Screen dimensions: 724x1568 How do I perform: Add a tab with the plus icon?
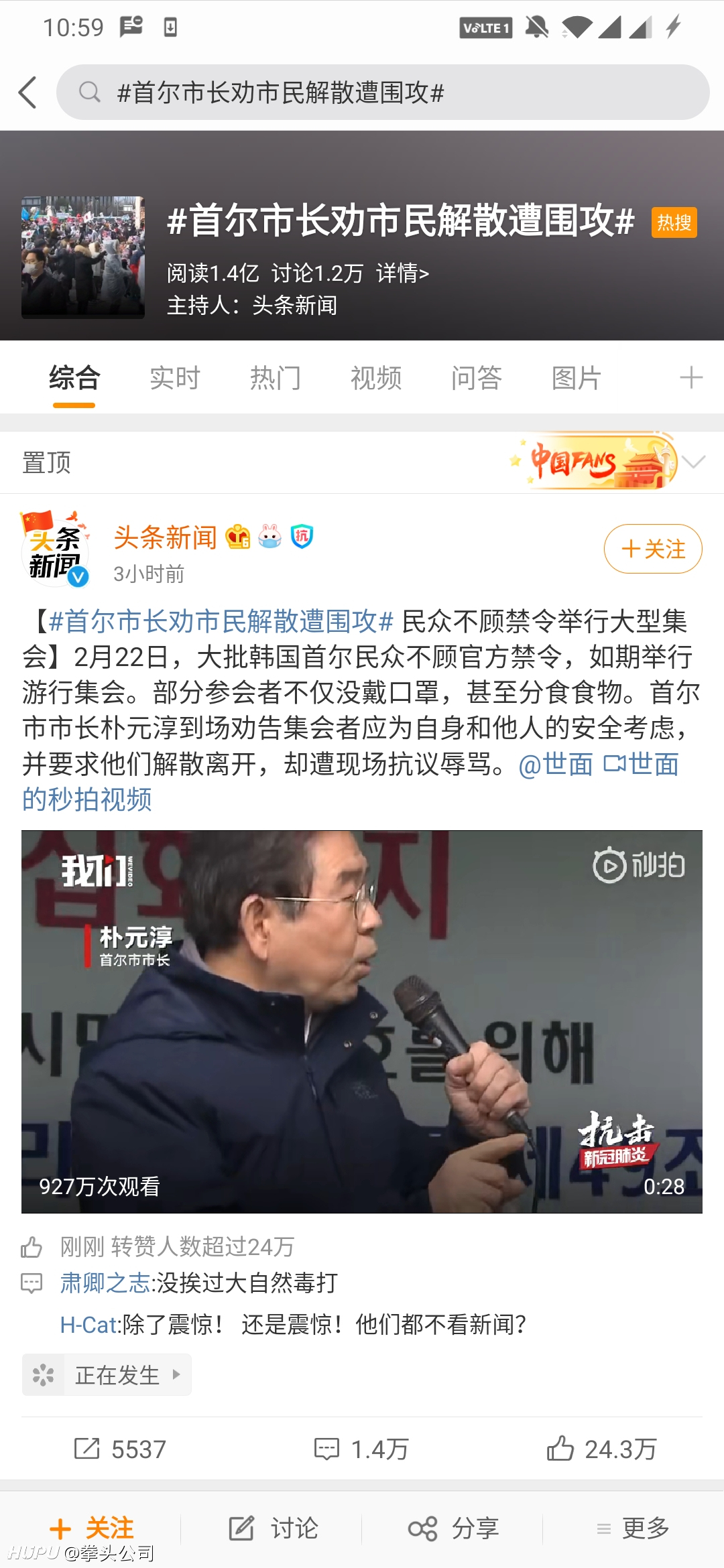[x=691, y=378]
